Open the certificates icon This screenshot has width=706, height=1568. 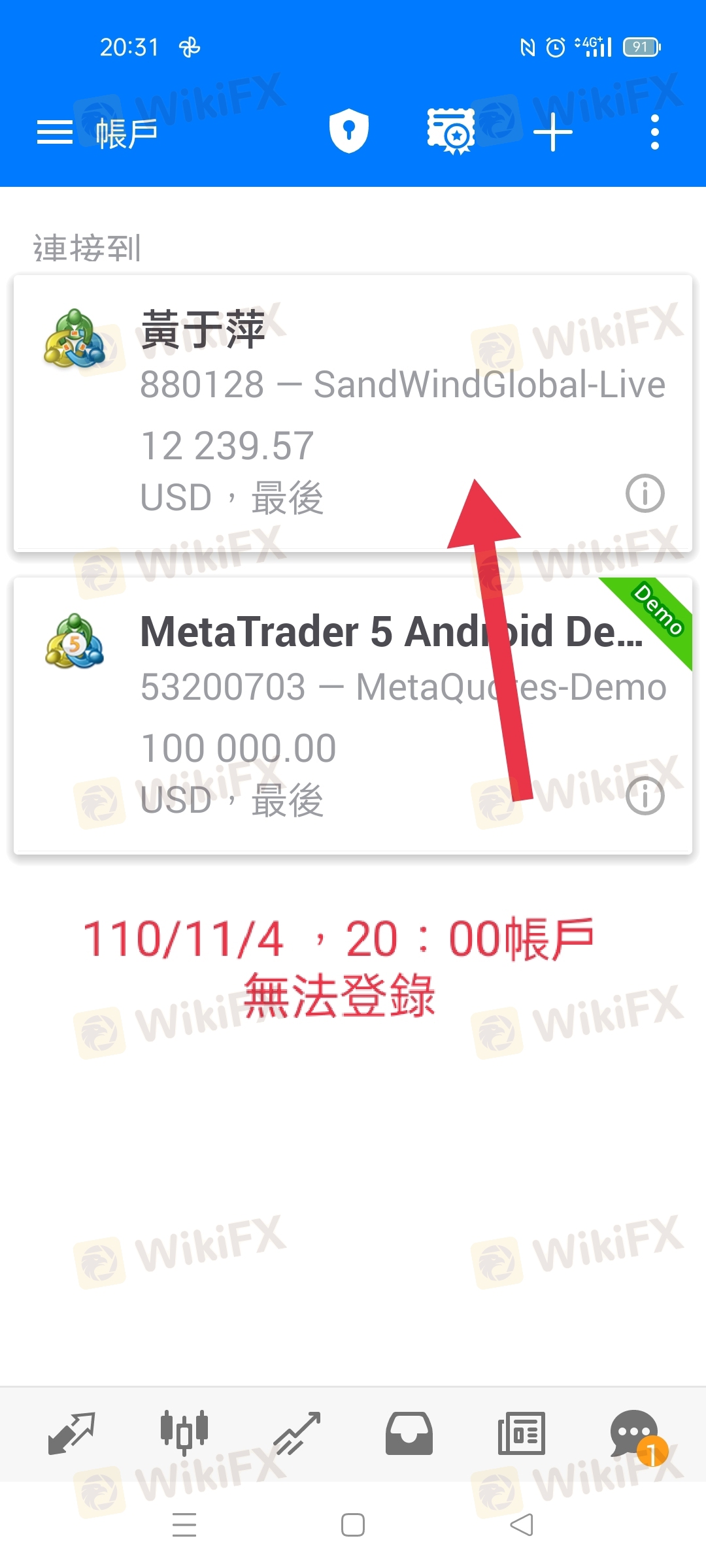click(x=451, y=131)
